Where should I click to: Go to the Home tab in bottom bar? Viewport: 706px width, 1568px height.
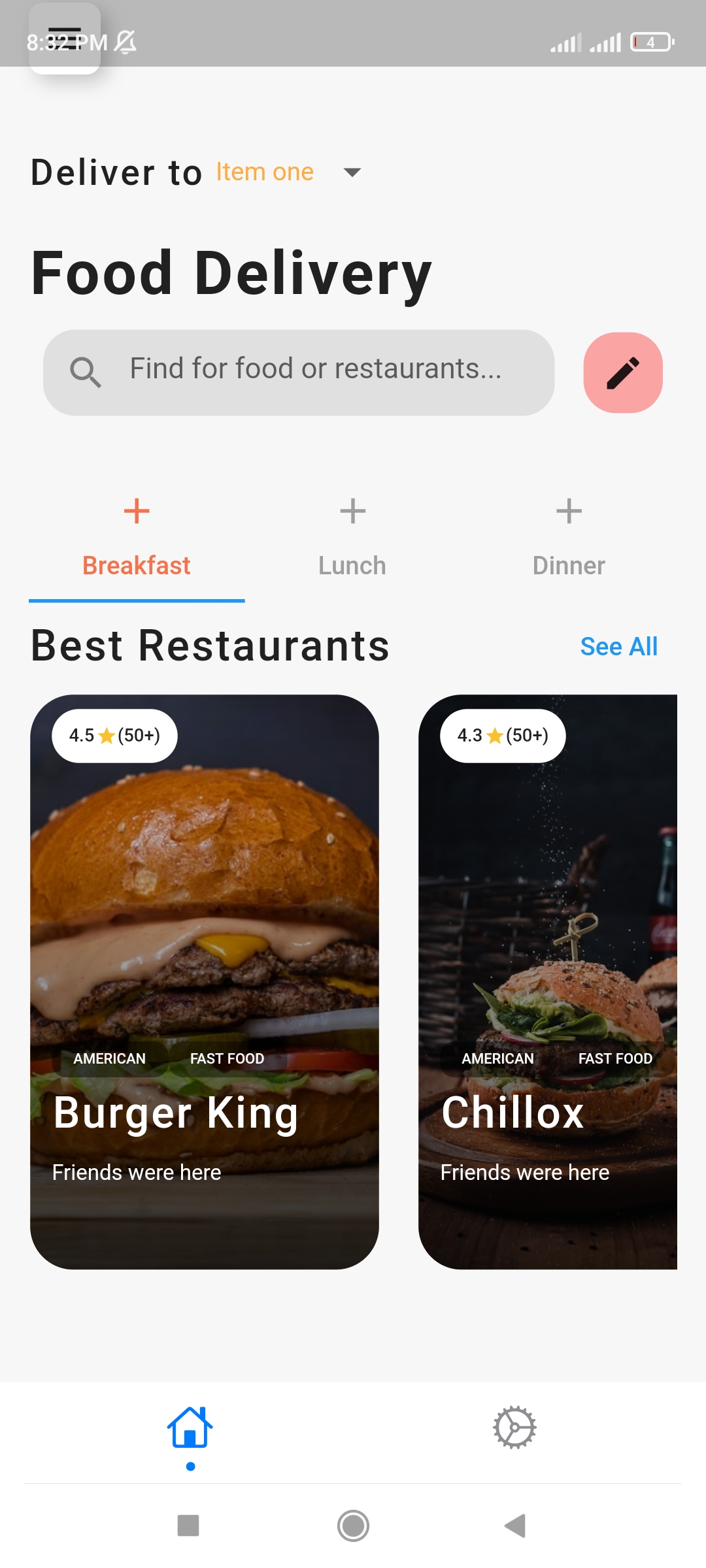pos(190,1428)
